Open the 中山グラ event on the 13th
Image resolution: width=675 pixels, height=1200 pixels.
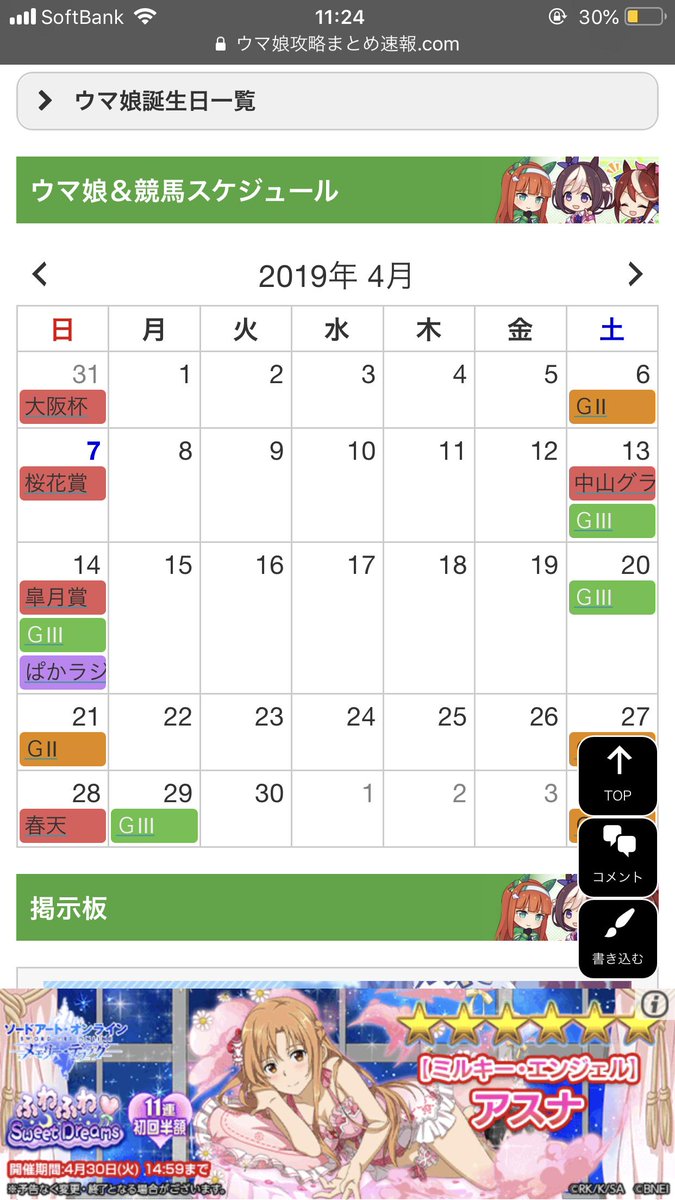(611, 484)
